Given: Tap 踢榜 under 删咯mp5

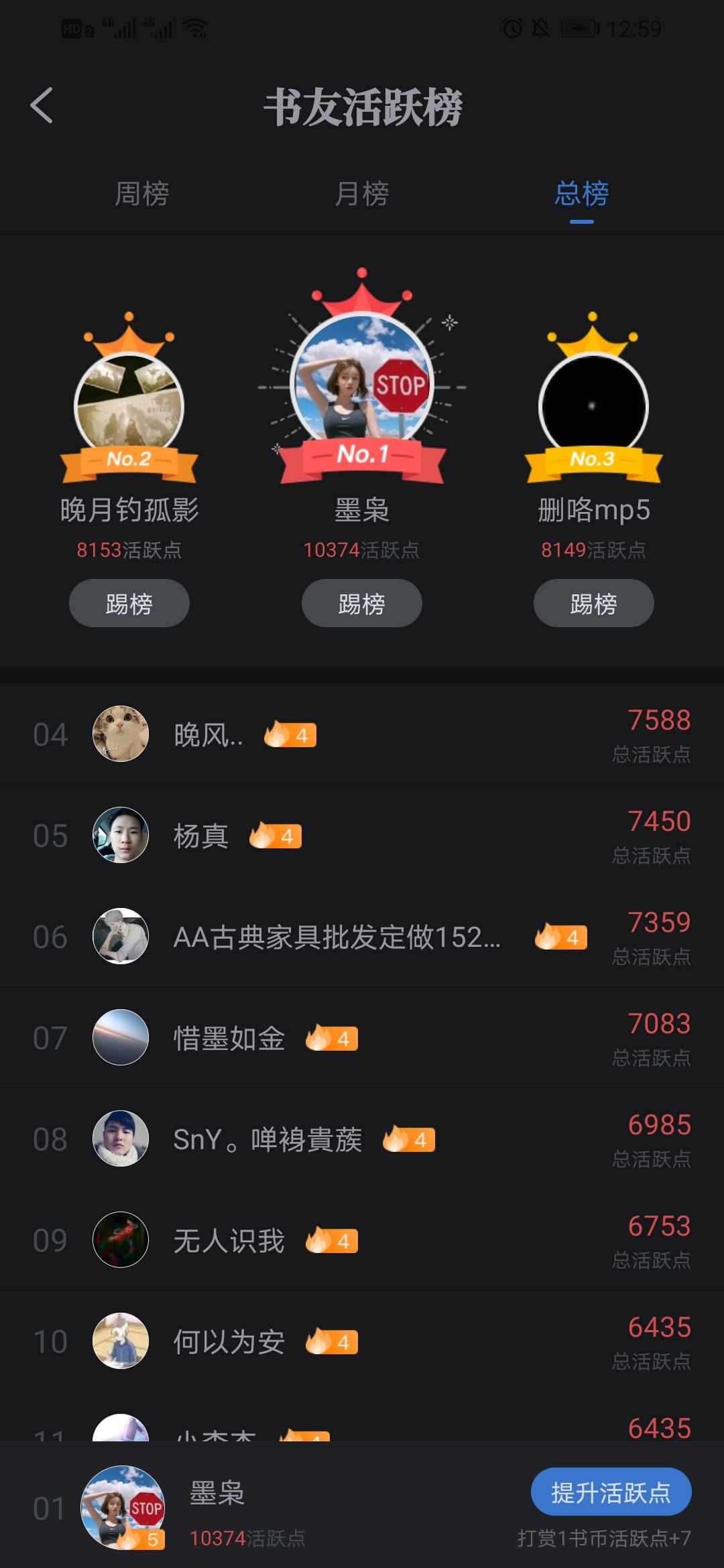Looking at the screenshot, I should pyautogui.click(x=593, y=603).
